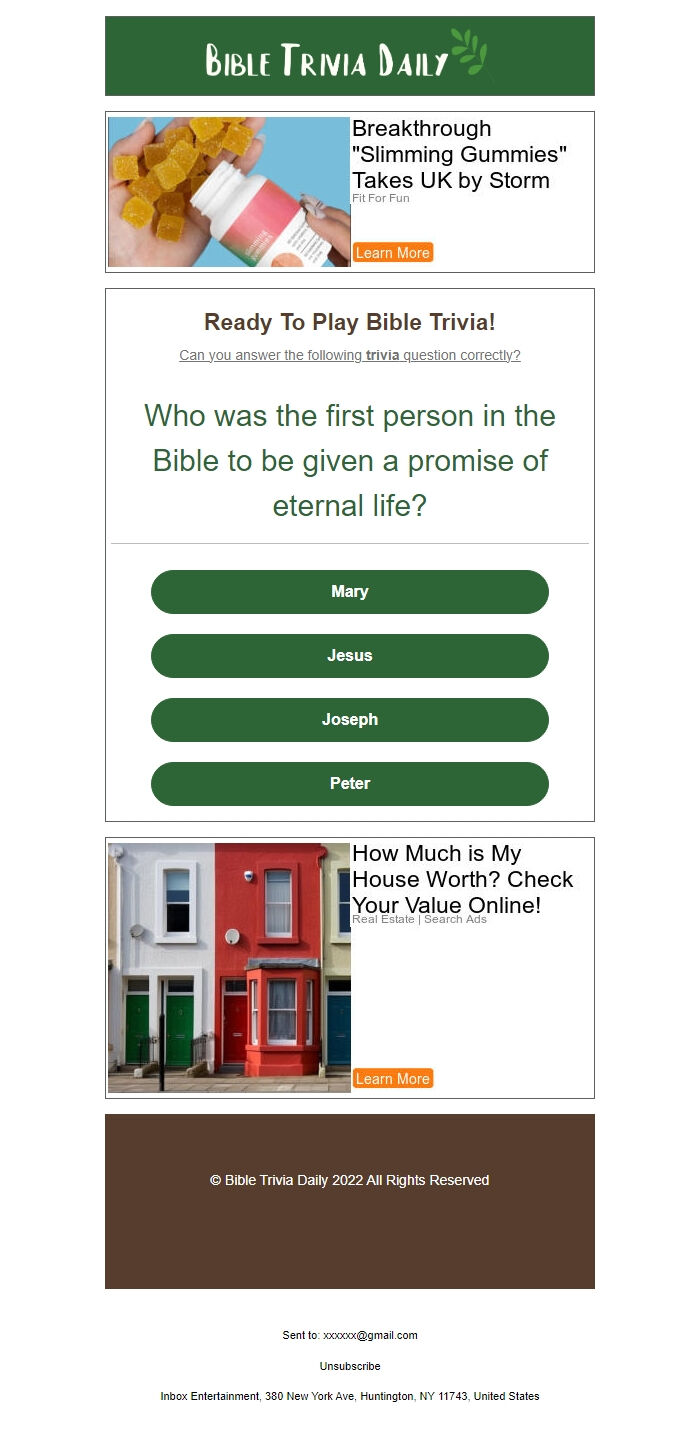Pick Peter as the answer

click(349, 784)
